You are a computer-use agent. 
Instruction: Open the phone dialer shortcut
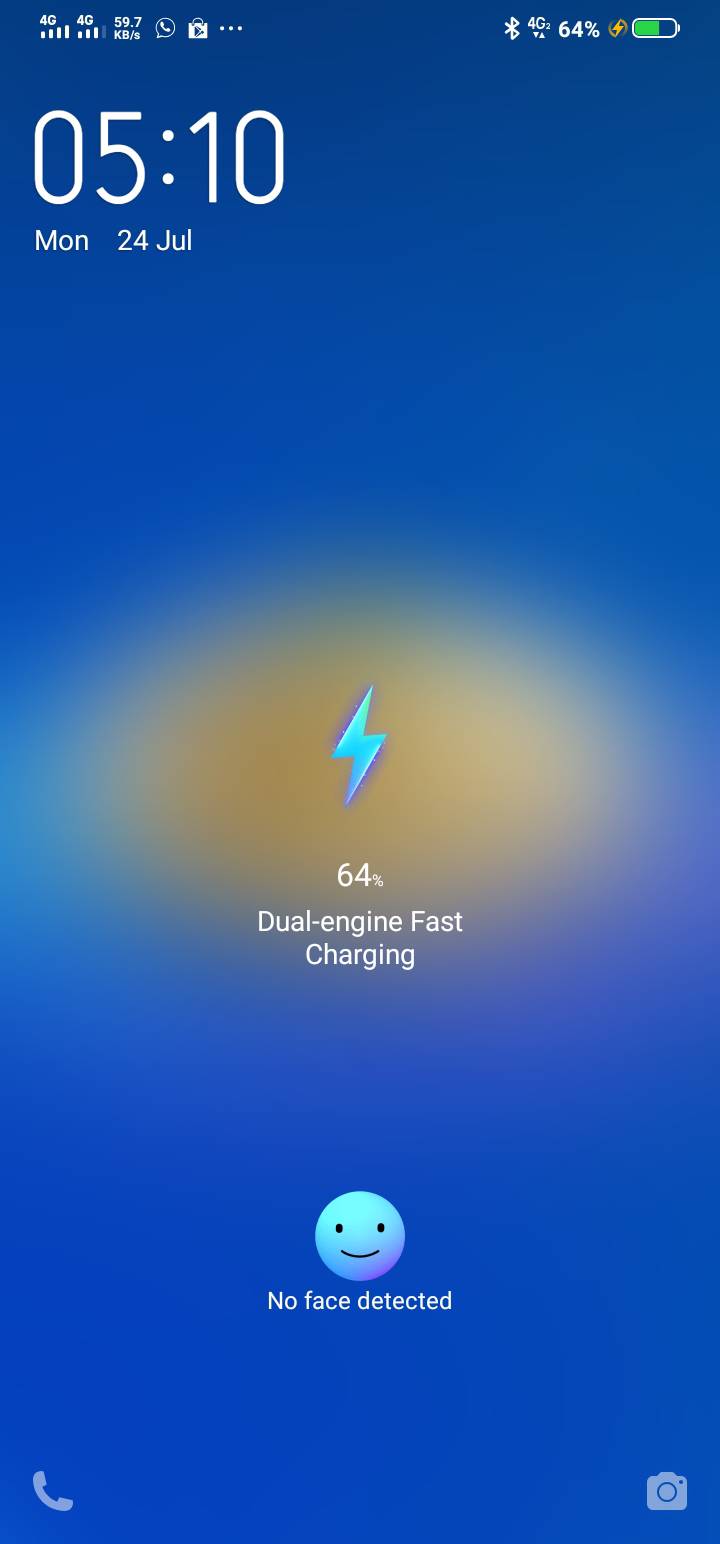pos(53,1490)
